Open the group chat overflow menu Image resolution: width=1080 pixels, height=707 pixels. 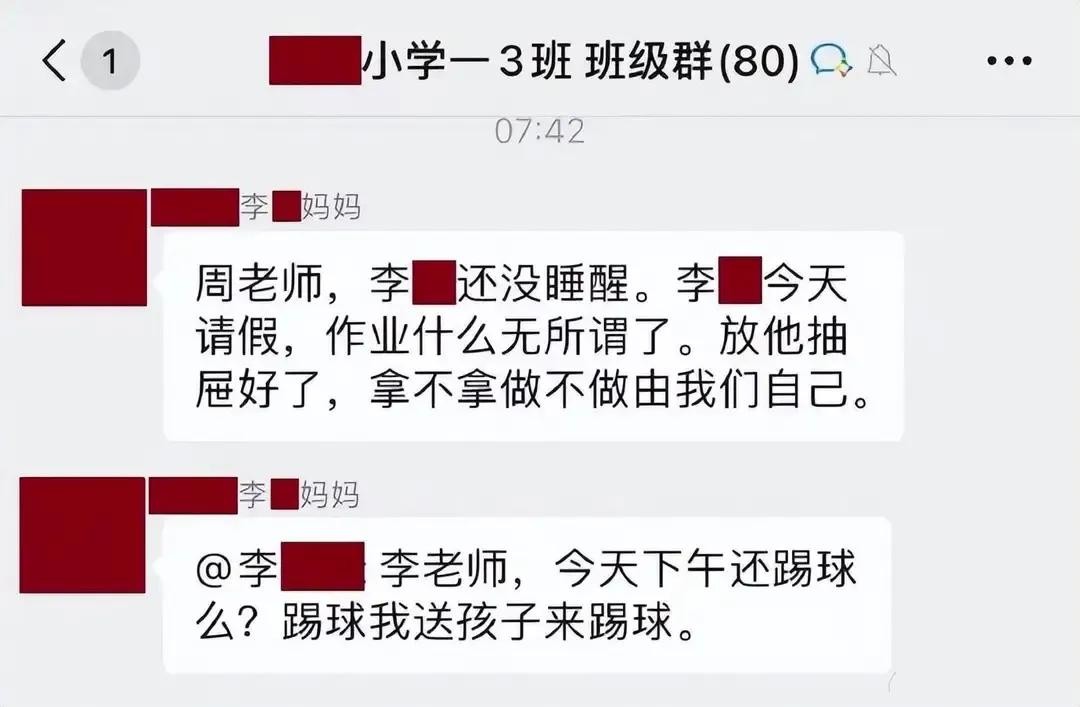tap(1008, 62)
